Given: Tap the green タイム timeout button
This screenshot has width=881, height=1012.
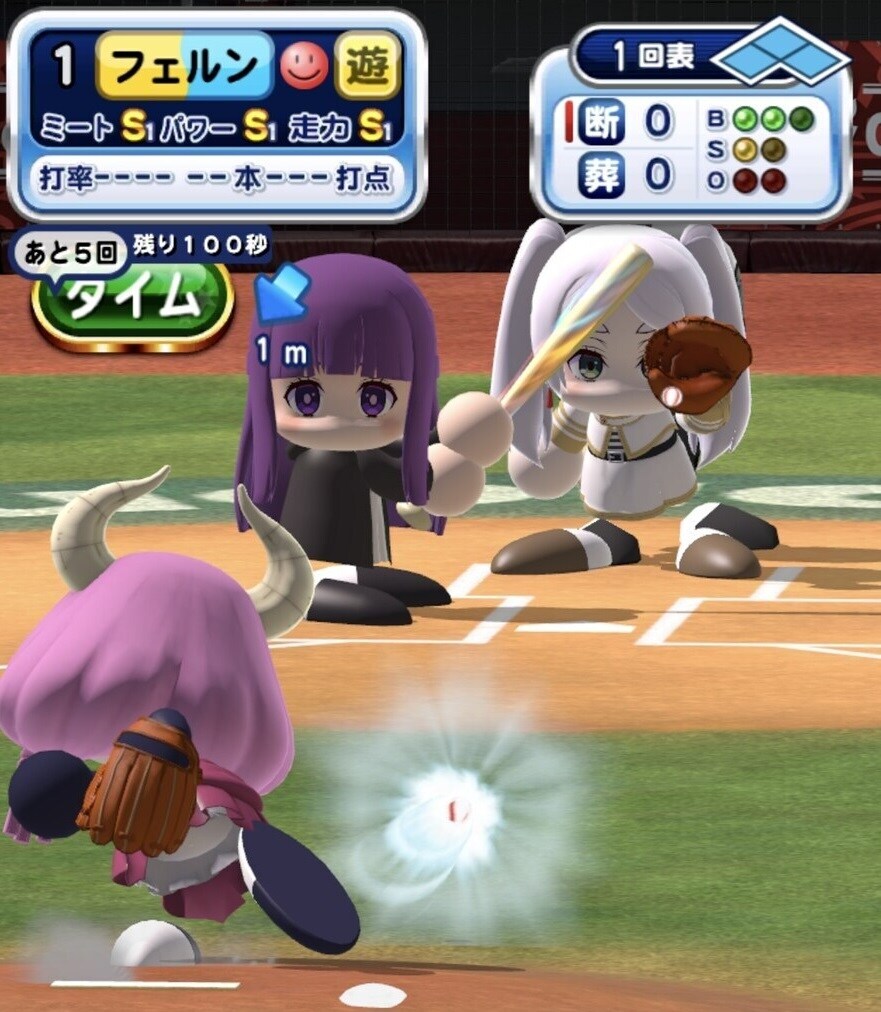Looking at the screenshot, I should (133, 302).
